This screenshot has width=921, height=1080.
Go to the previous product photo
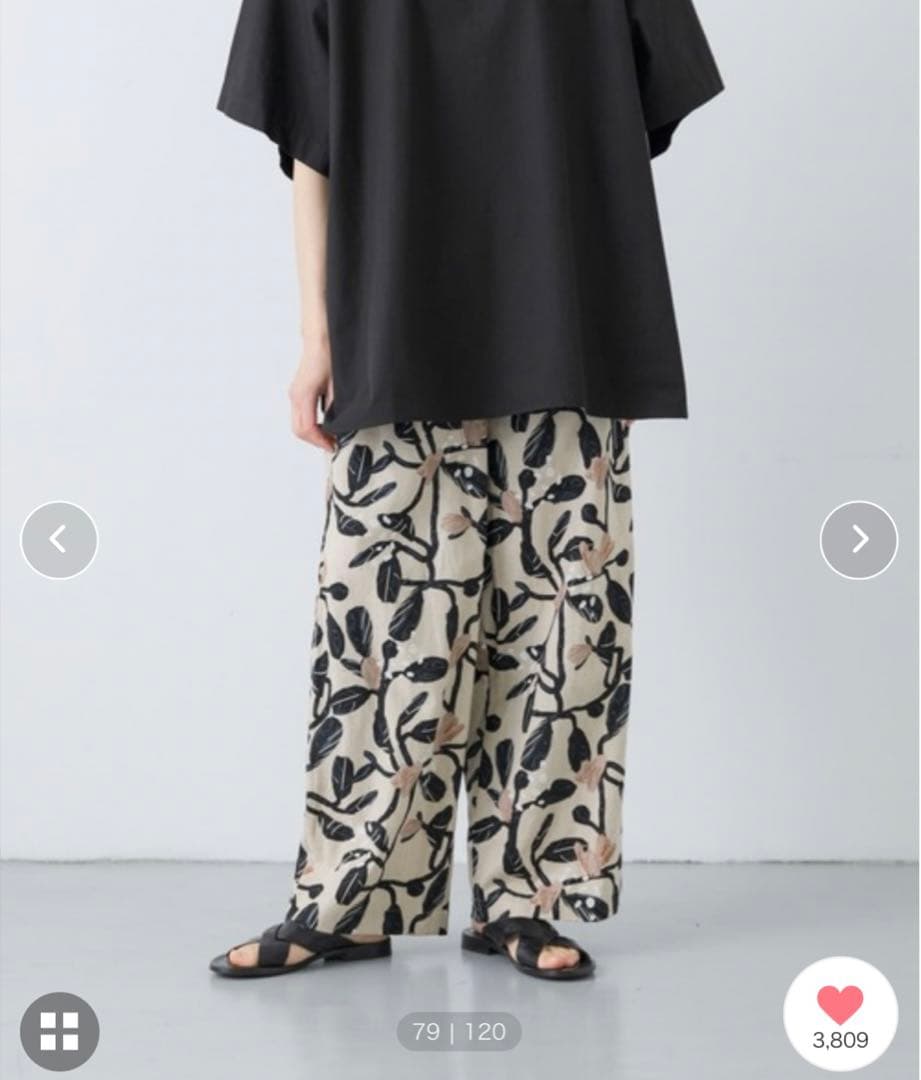[x=59, y=540]
